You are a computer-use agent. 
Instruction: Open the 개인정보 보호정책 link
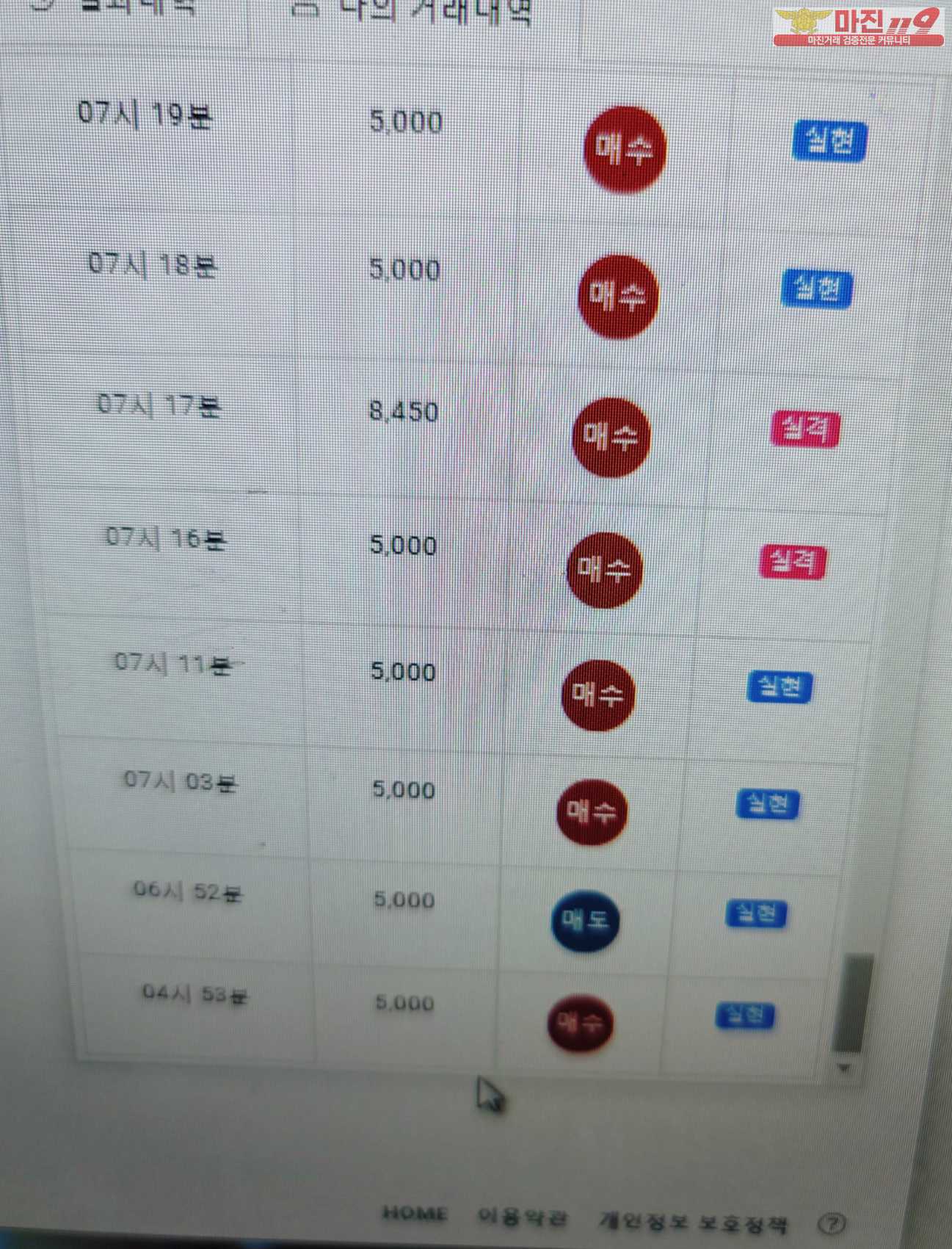click(x=693, y=1220)
